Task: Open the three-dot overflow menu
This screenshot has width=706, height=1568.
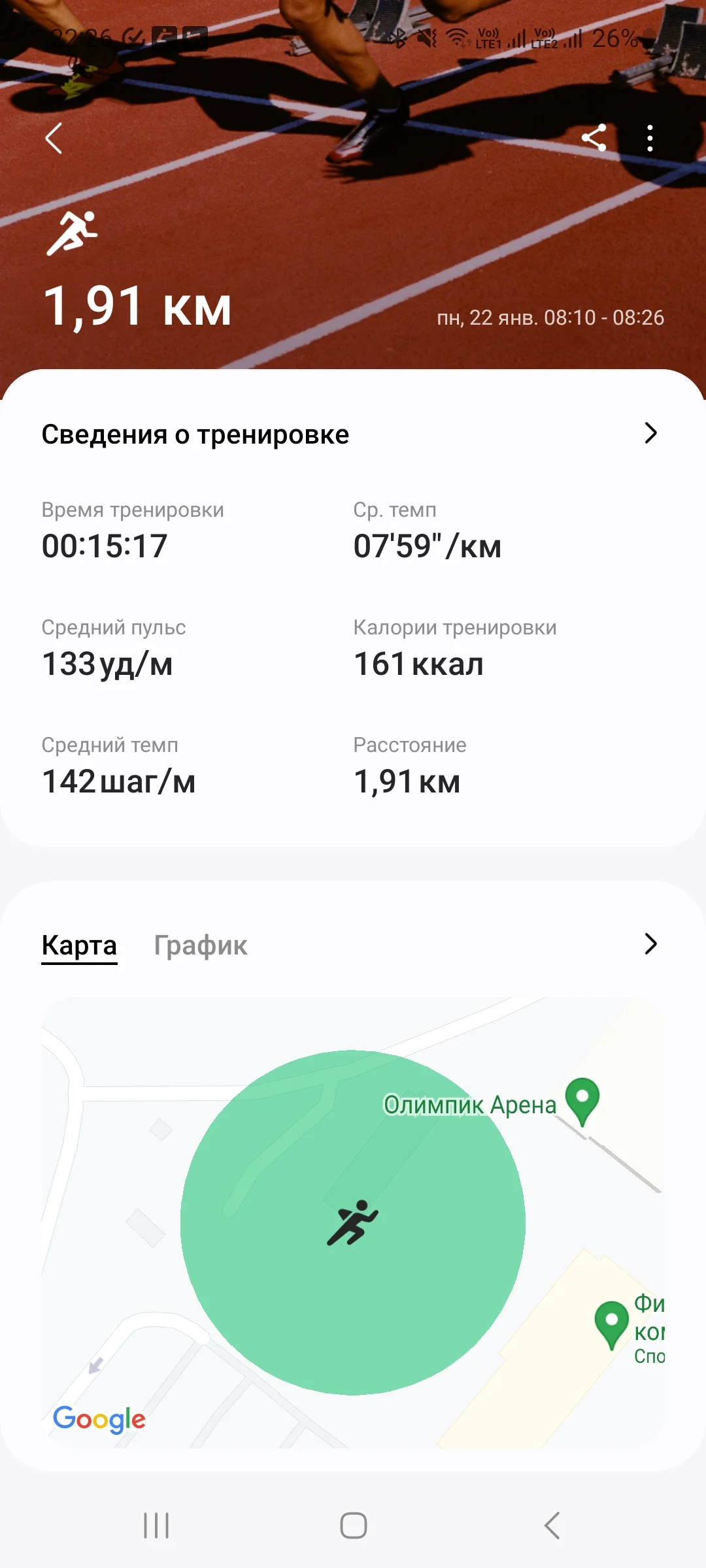Action: [x=650, y=138]
